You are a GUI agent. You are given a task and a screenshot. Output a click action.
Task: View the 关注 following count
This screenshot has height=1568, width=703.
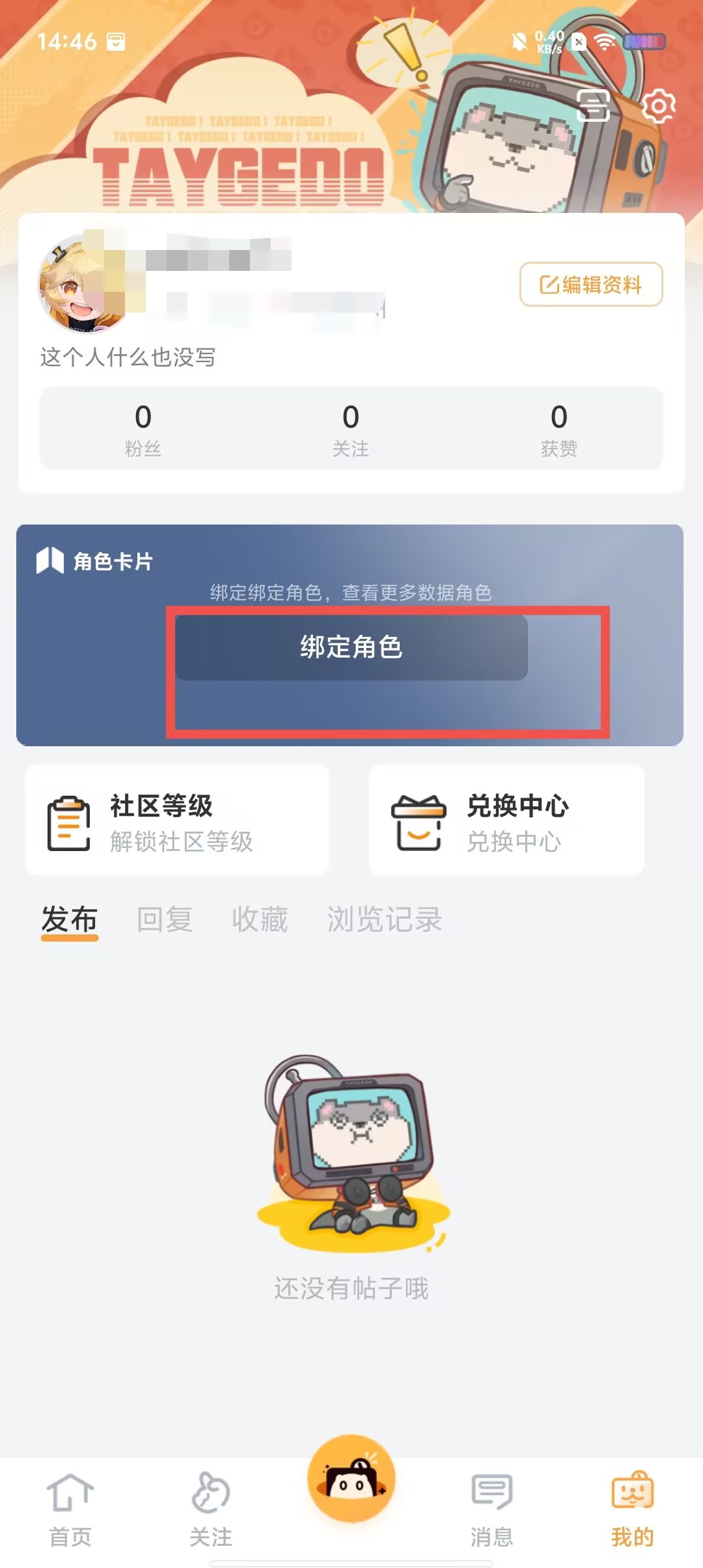click(x=351, y=428)
